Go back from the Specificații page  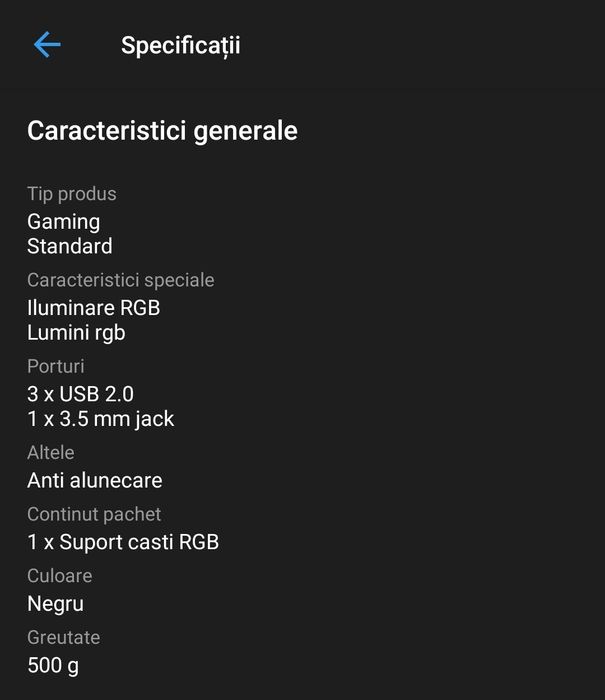47,45
